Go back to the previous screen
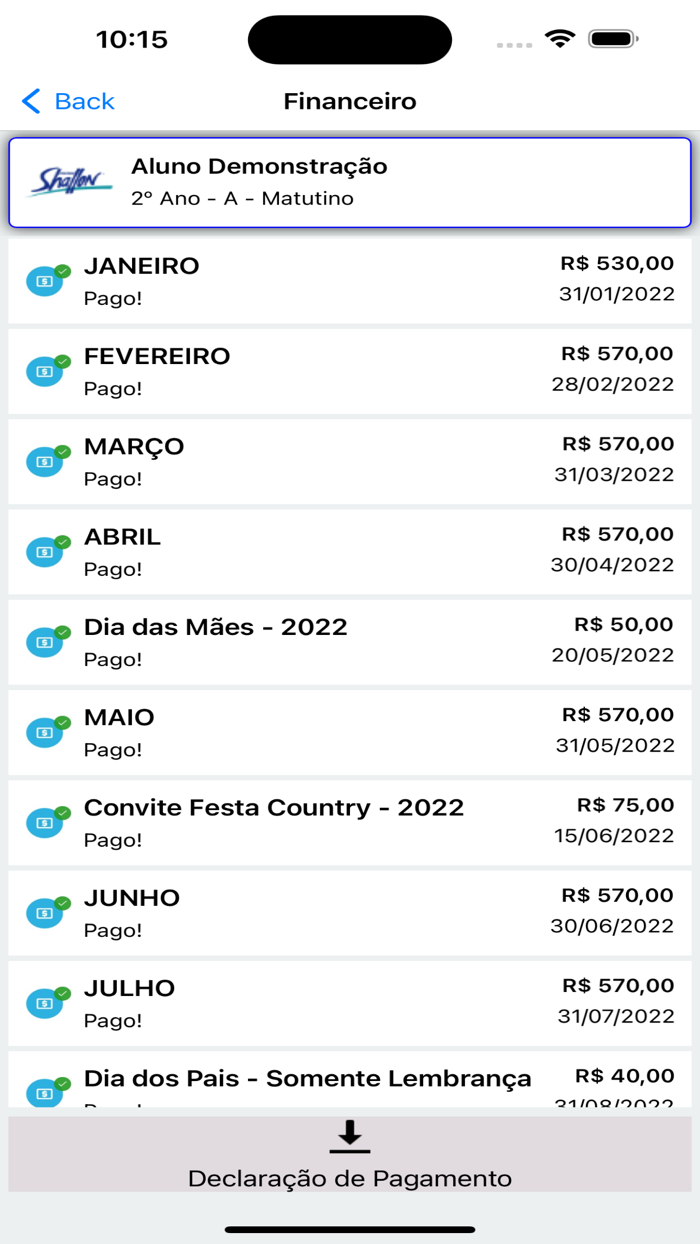 click(68, 101)
